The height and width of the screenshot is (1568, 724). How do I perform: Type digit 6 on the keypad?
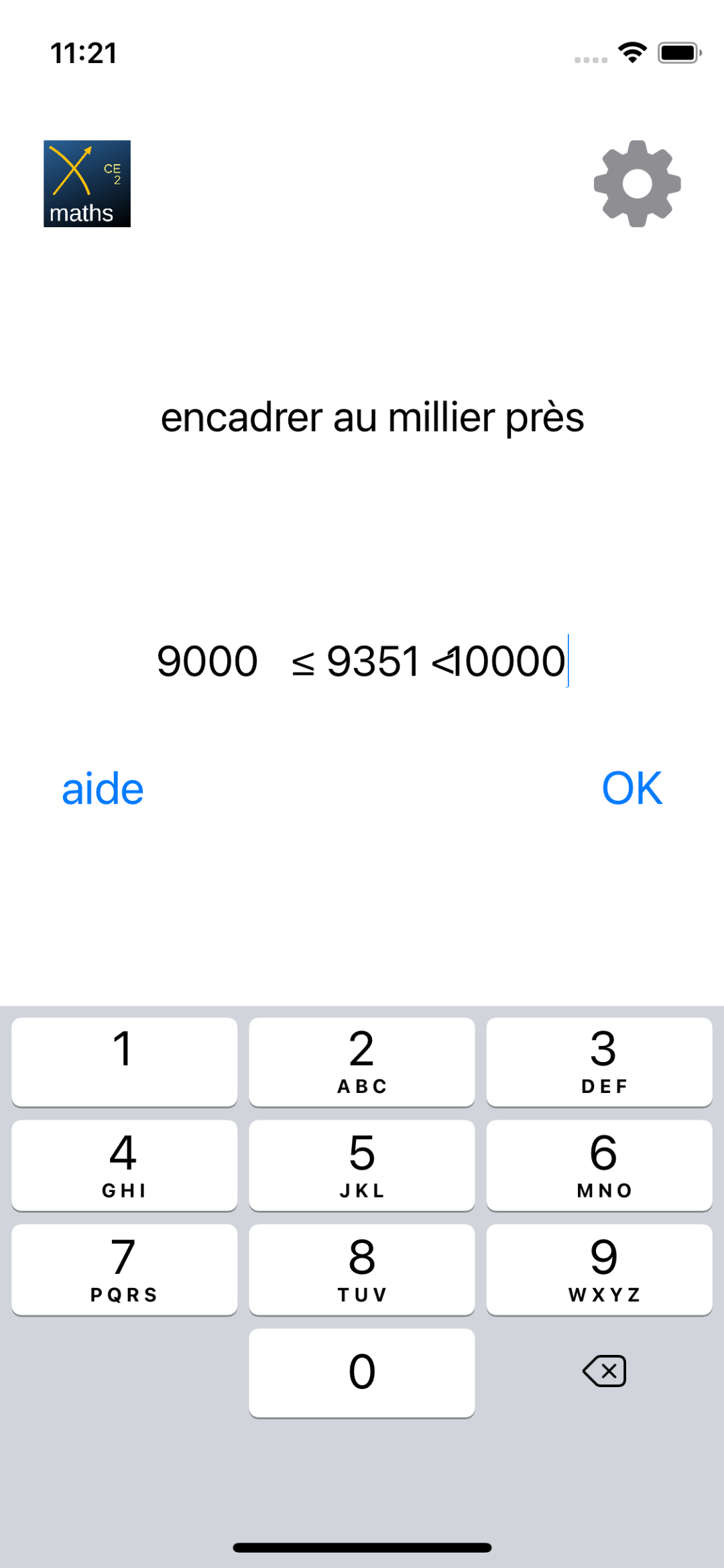(599, 1165)
